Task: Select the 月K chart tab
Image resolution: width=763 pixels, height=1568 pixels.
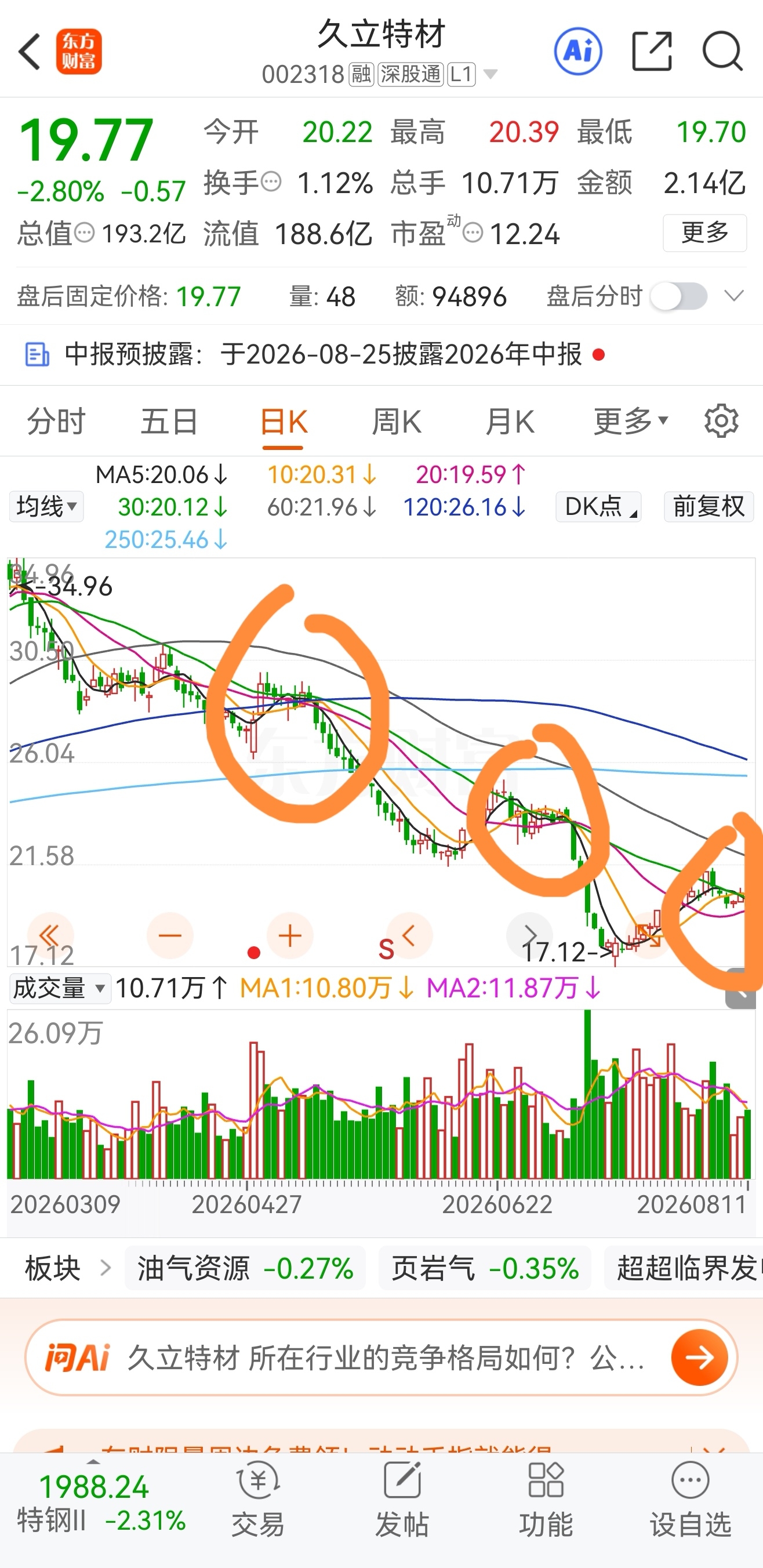Action: click(x=510, y=421)
